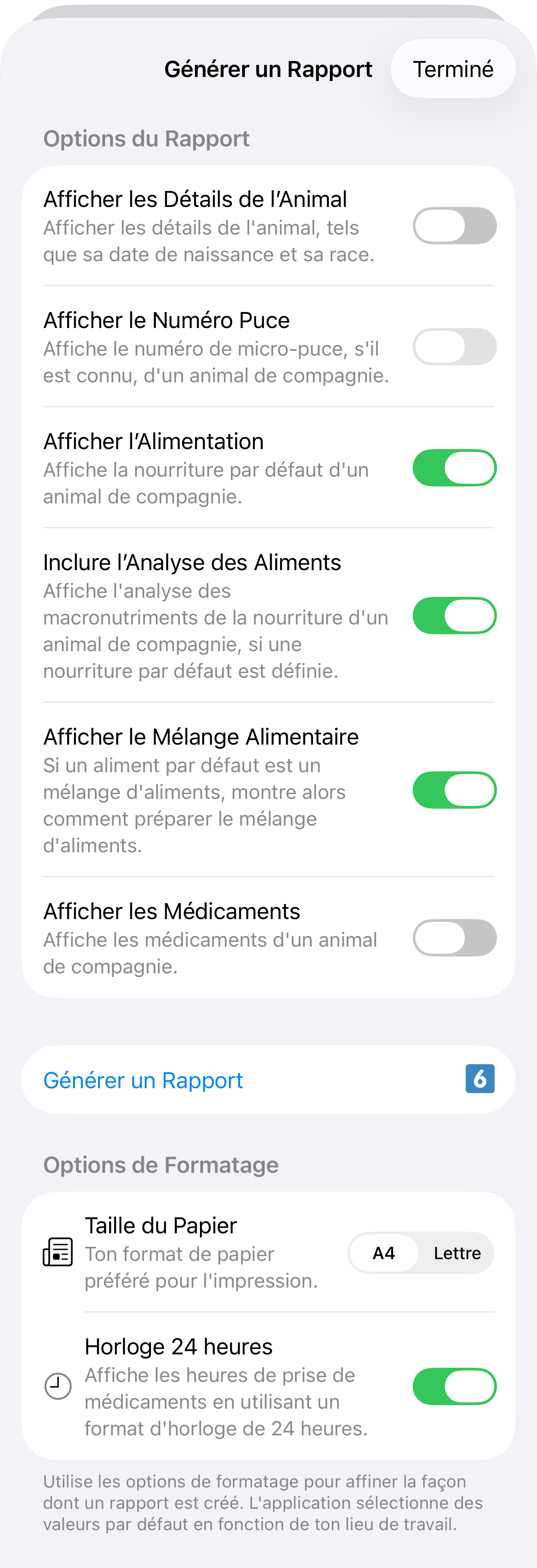Tap Terminé to close the report sheet

click(453, 69)
